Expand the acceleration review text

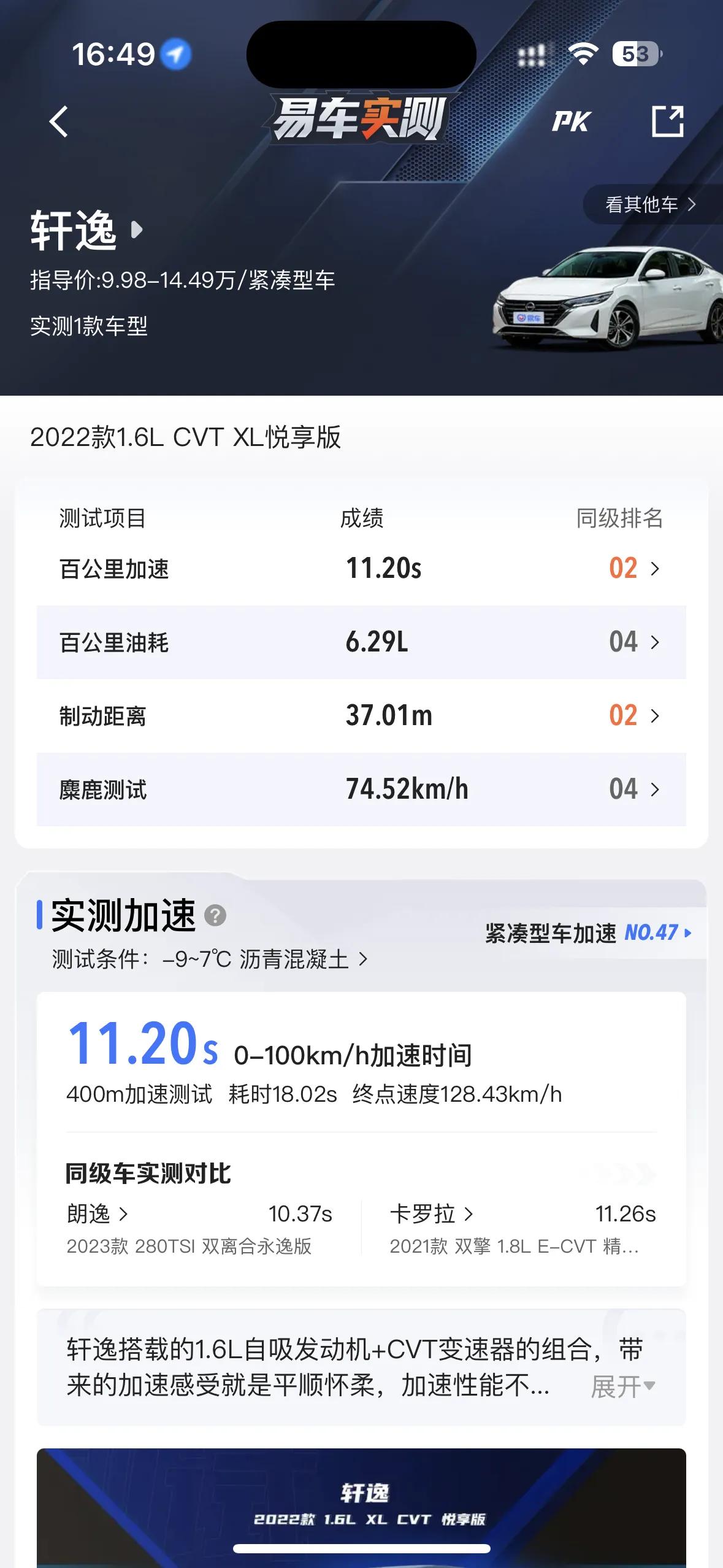623,1387
